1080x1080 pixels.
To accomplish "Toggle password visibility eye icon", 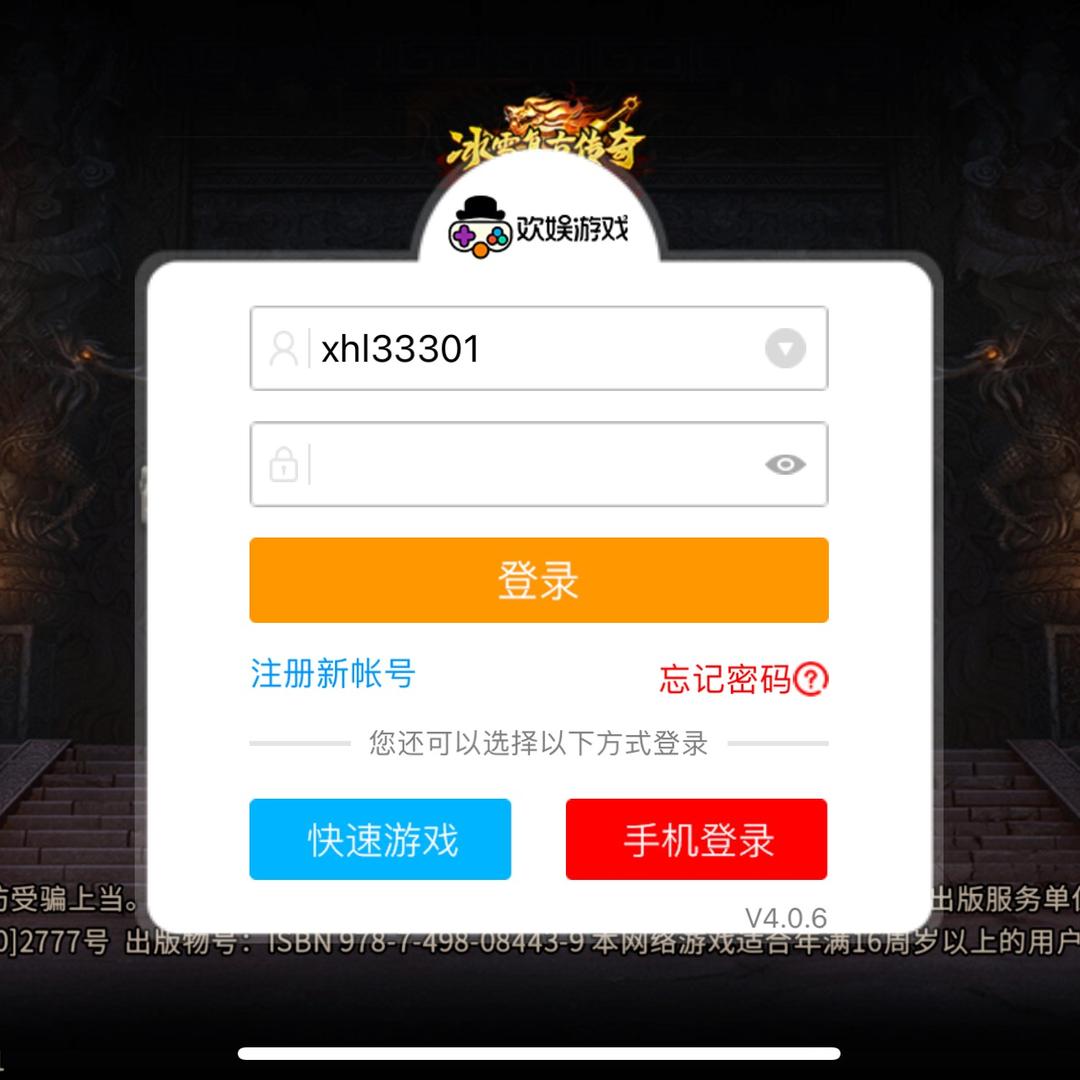I will click(x=785, y=465).
